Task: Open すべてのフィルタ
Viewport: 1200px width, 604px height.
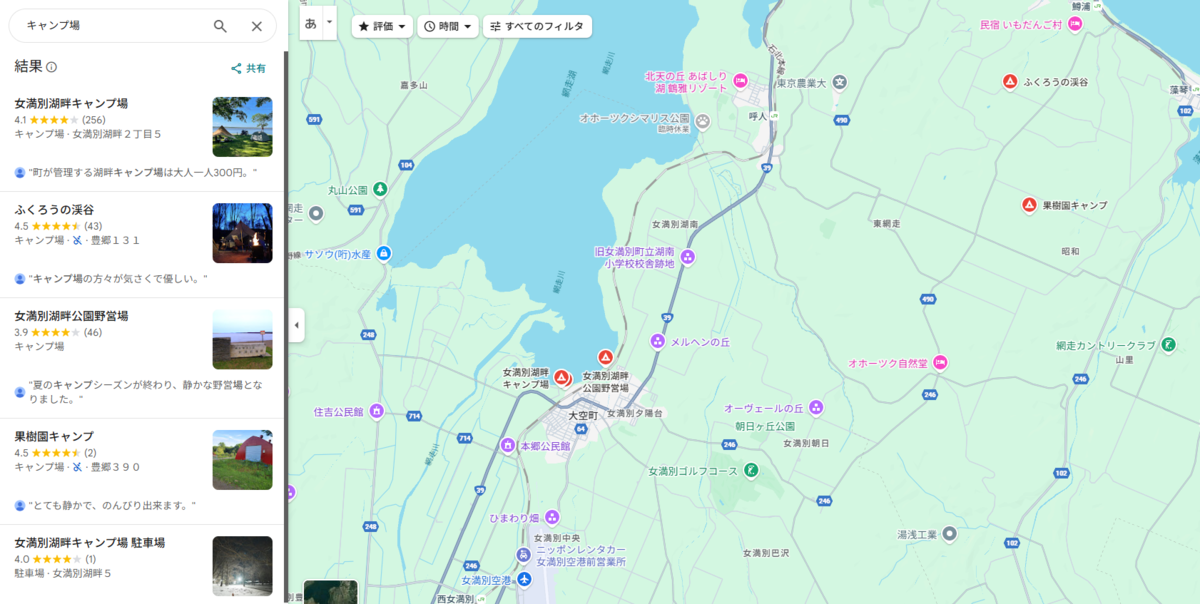Action: tap(537, 26)
